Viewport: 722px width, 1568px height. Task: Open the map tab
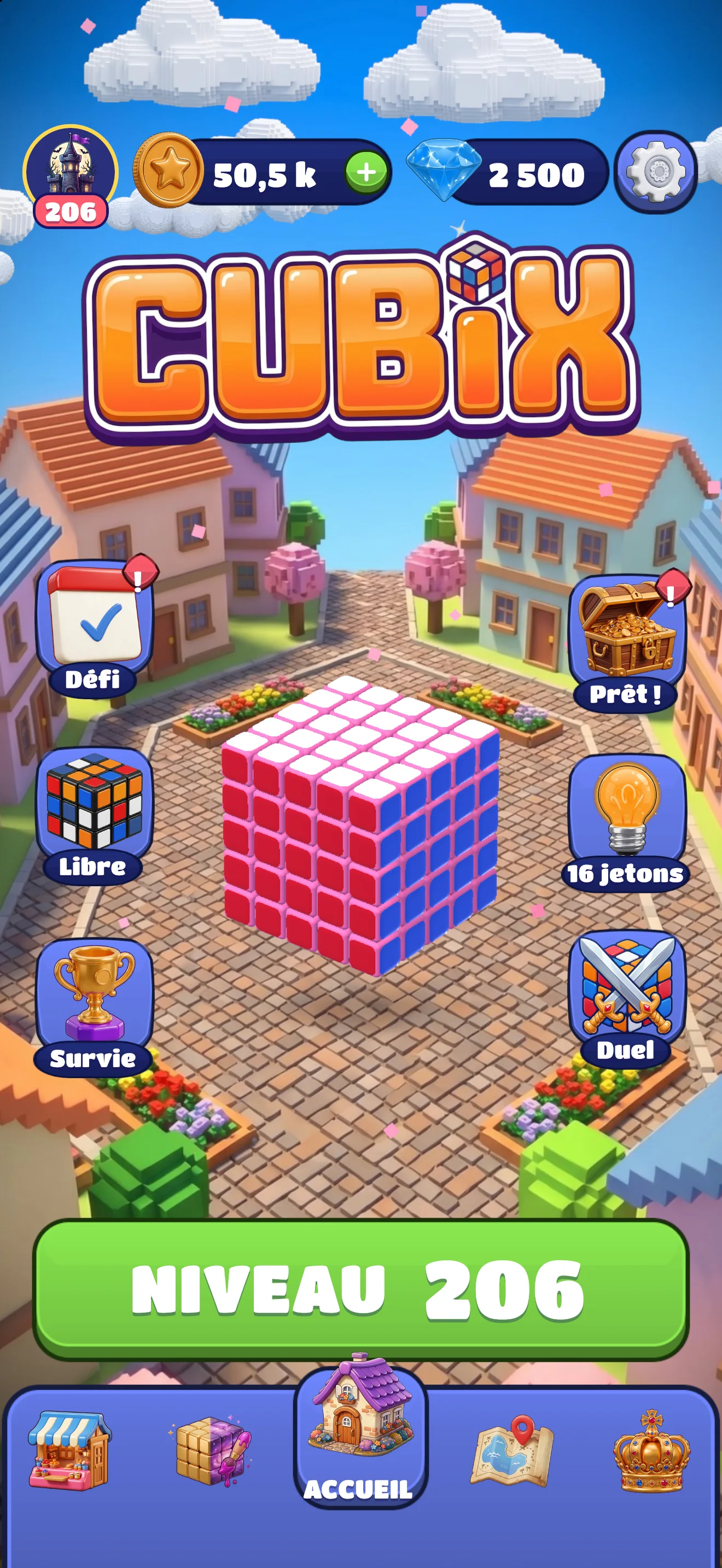512,1452
